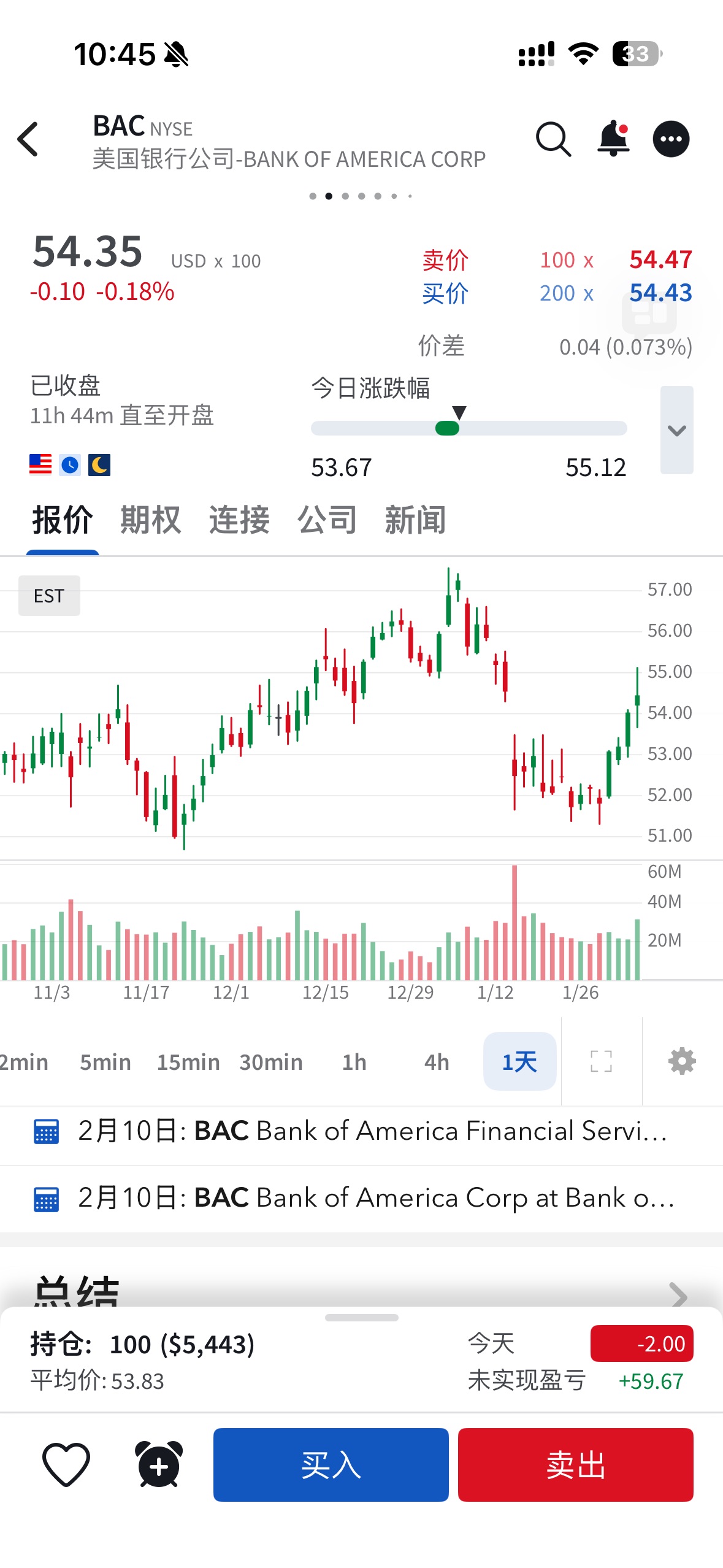
Task: Expand the today's range dropdown chevron
Action: (x=676, y=430)
